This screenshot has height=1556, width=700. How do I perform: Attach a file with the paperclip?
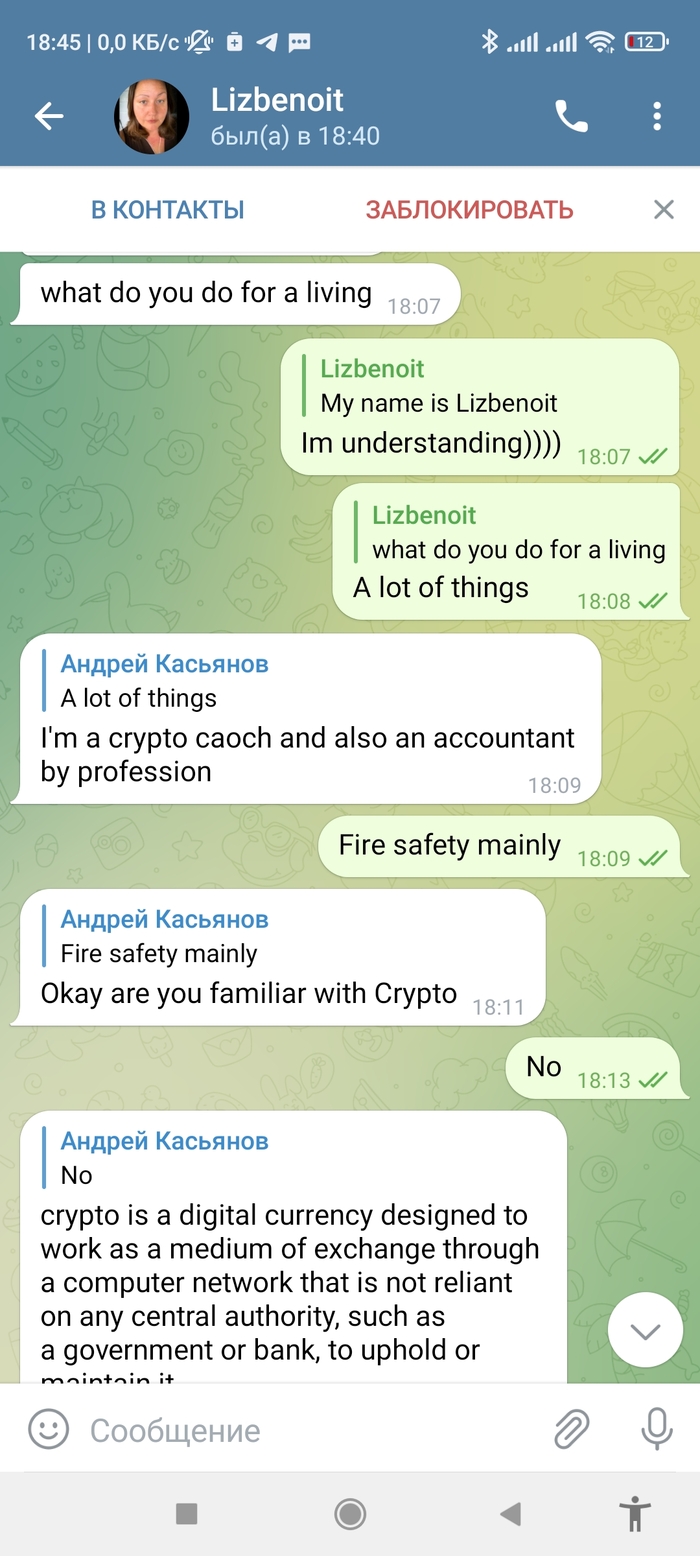(571, 1430)
